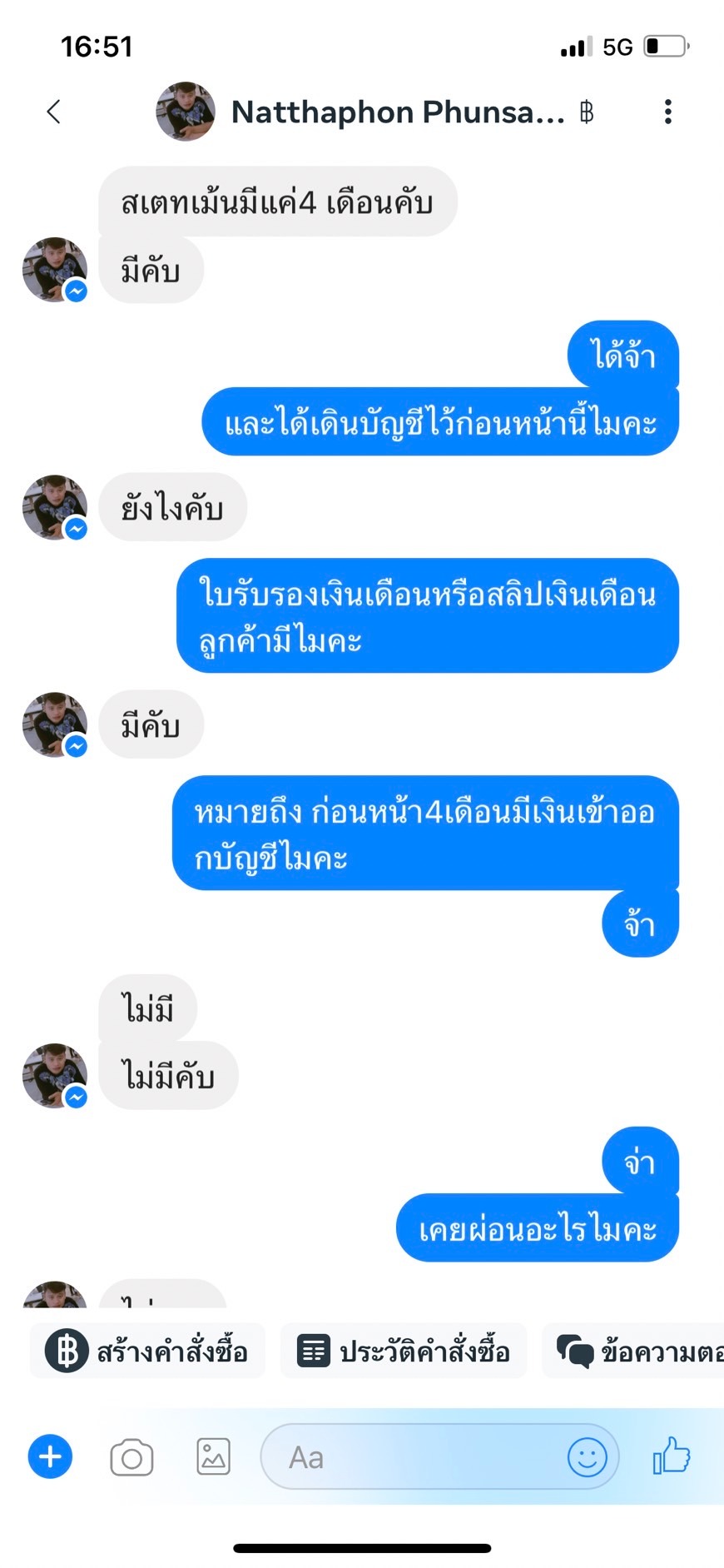Image resolution: width=724 pixels, height=1568 pixels.
Task: Tap สร้างคำสั่งซื้อ to create an order
Action: click(x=148, y=1351)
